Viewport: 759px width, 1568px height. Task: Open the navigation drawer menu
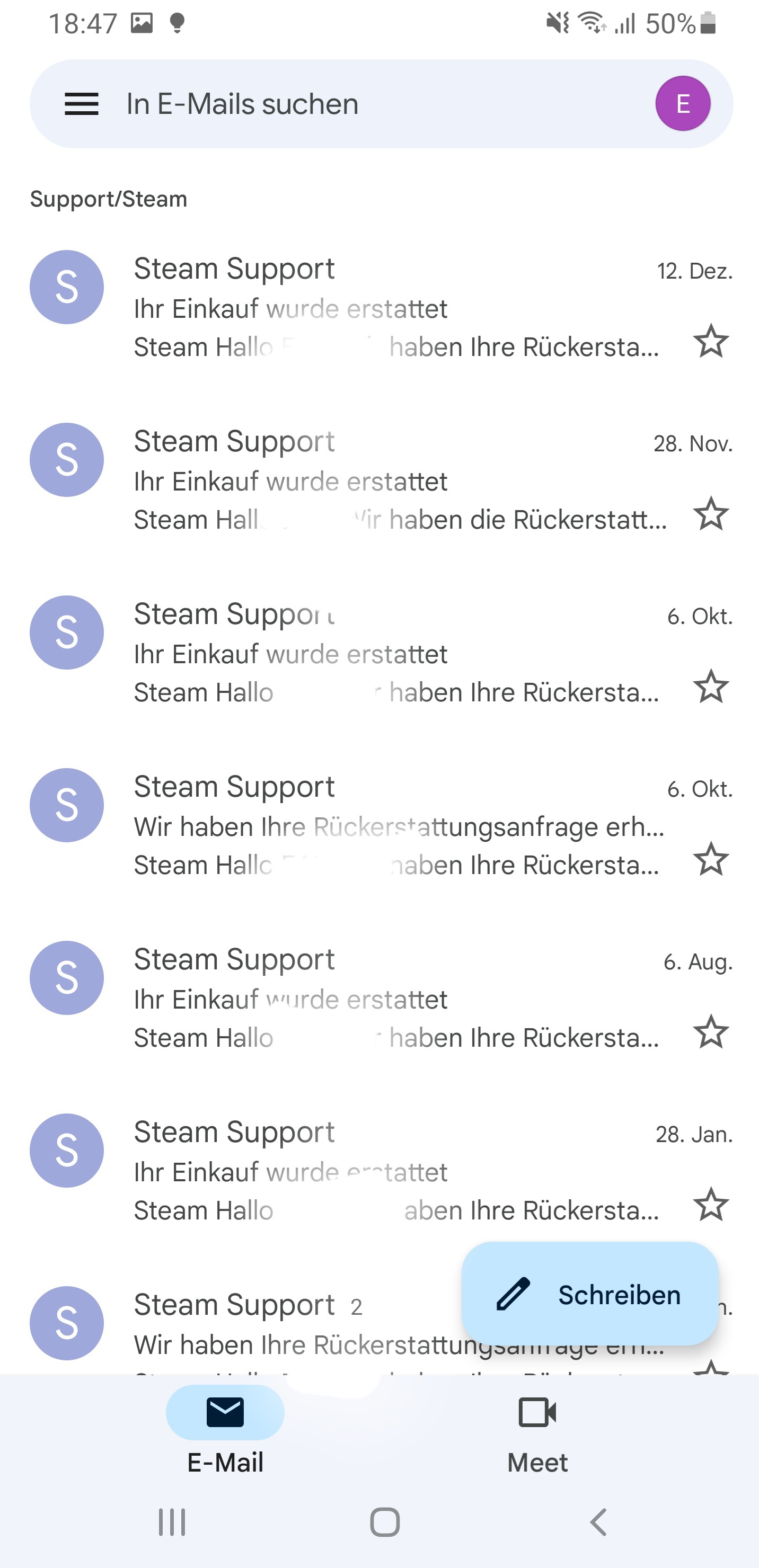[x=82, y=104]
